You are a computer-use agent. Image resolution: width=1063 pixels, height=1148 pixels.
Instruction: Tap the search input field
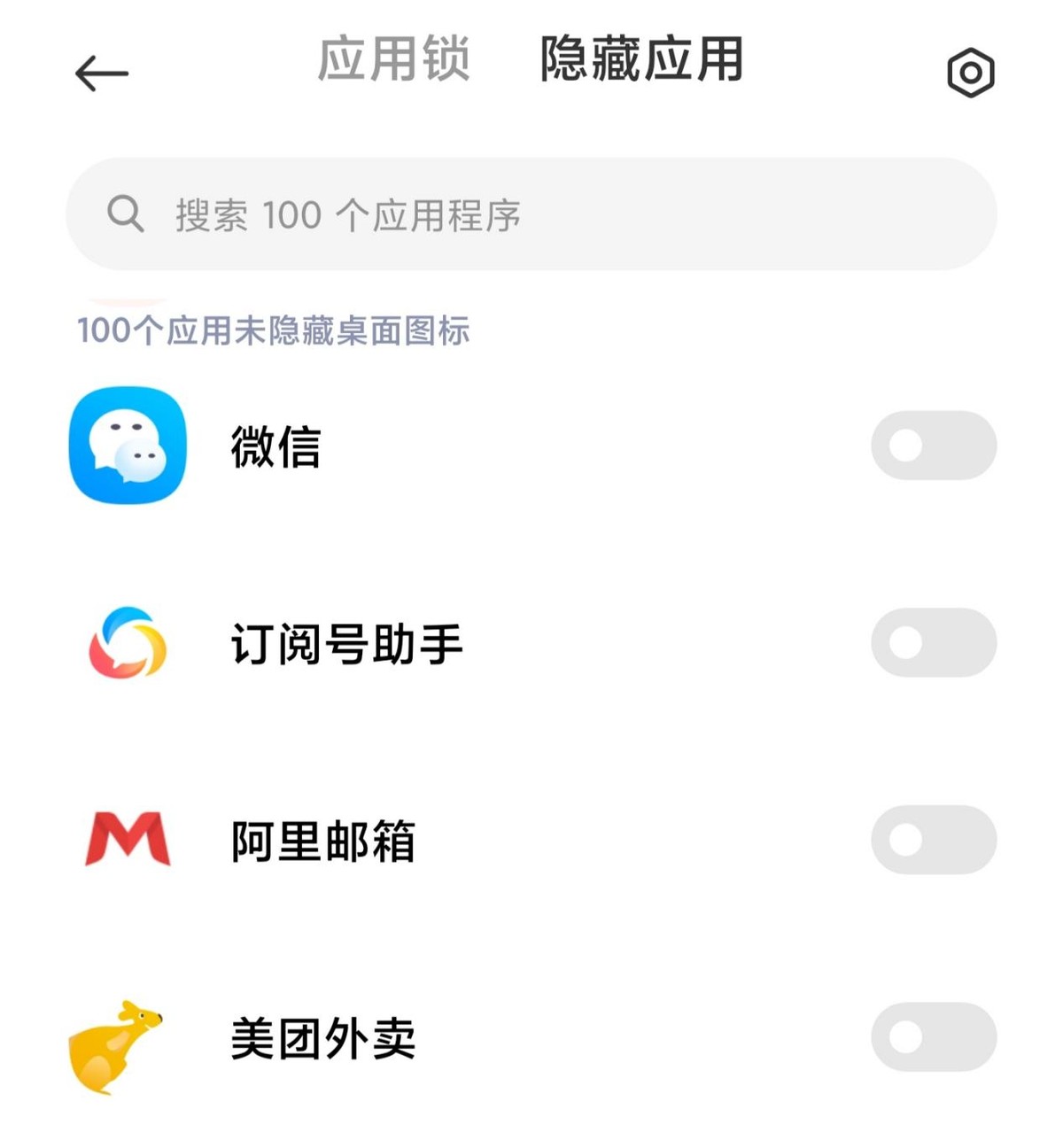click(x=531, y=214)
